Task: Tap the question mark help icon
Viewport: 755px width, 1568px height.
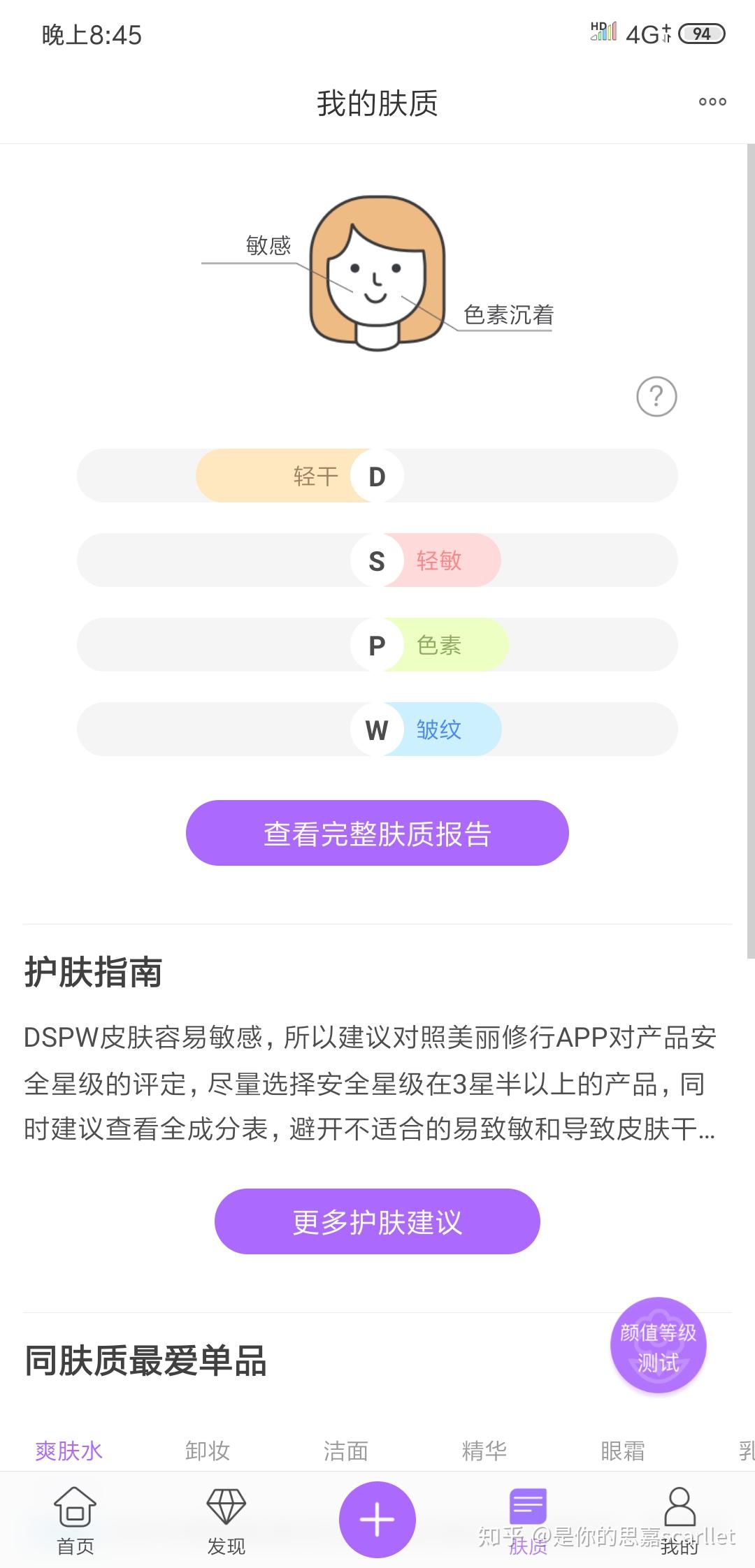Action: tap(655, 396)
